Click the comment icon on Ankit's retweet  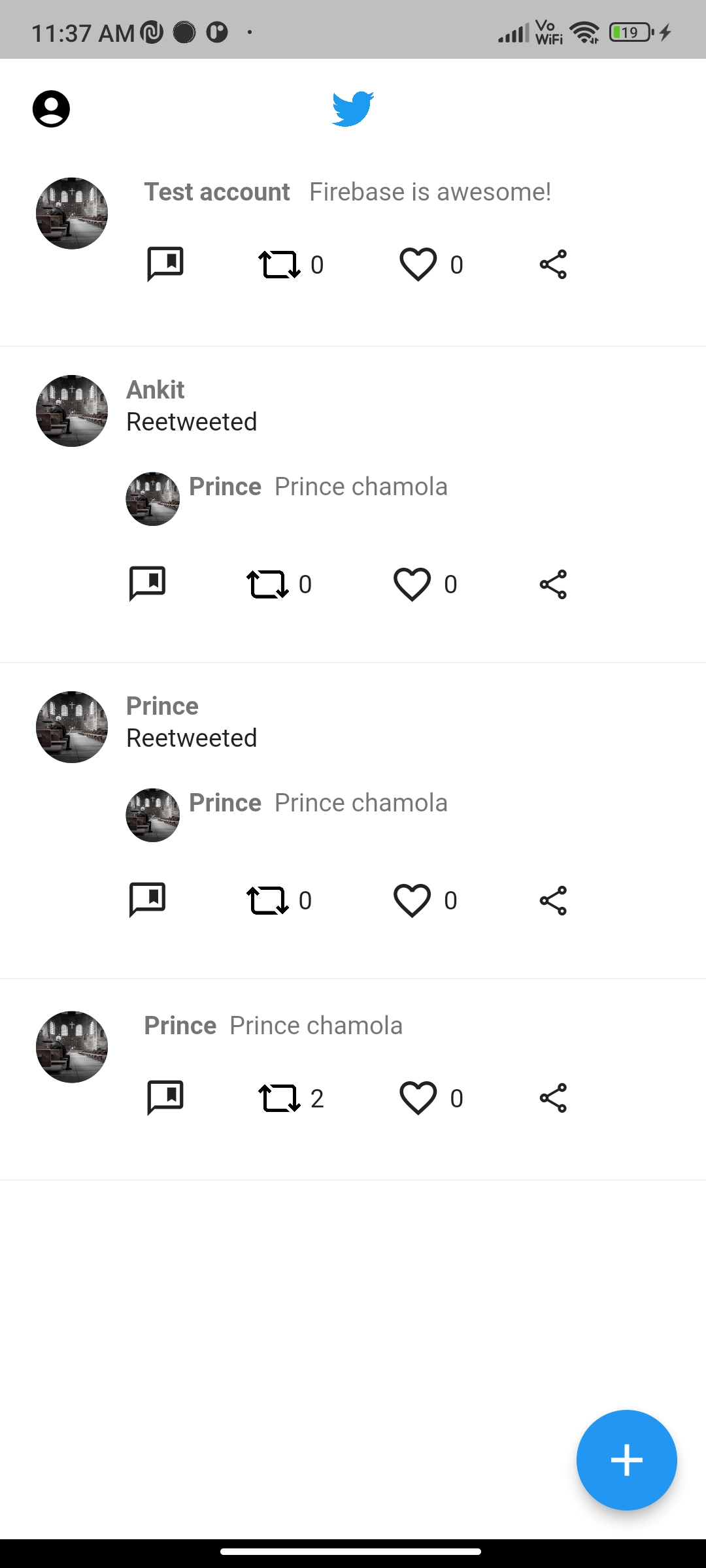coord(147,583)
